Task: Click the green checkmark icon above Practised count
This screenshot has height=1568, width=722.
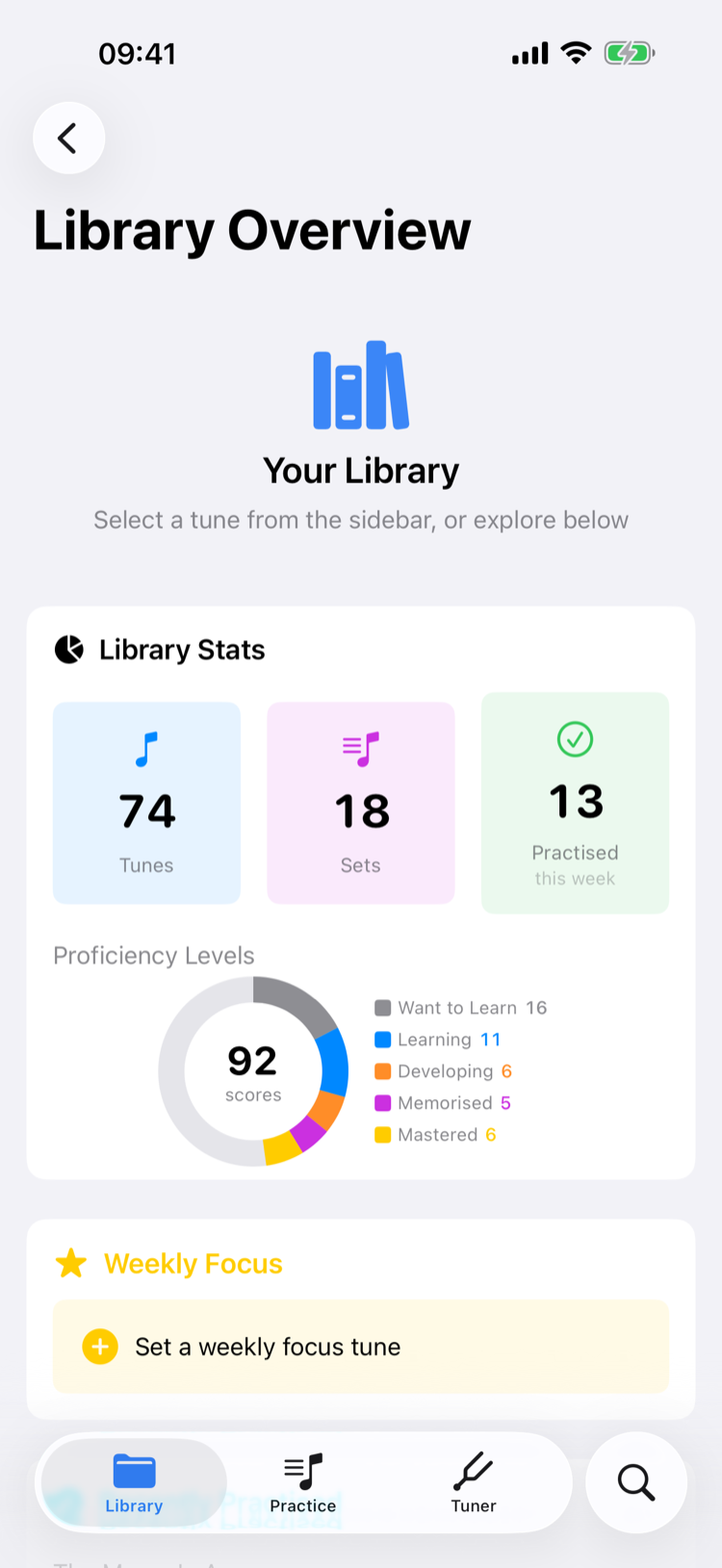Action: coord(575,741)
